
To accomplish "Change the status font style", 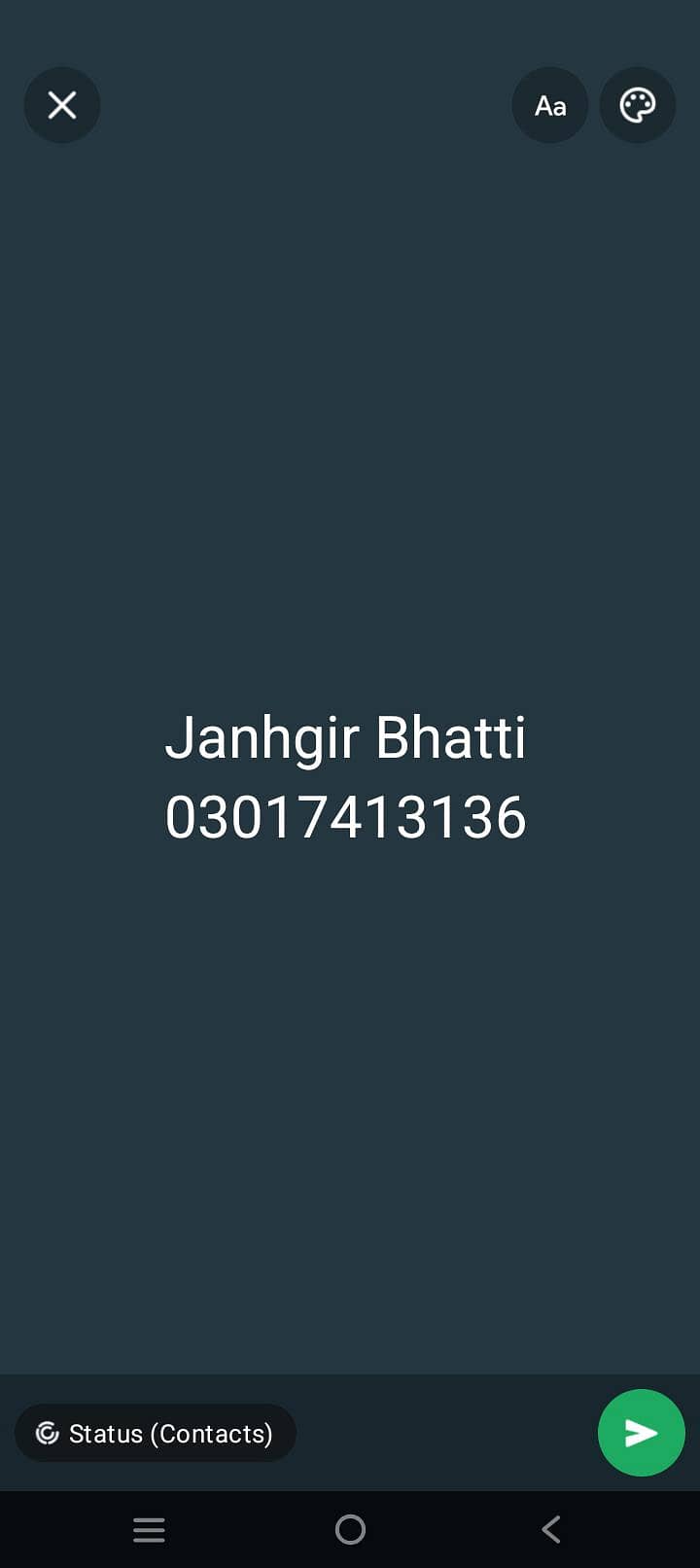I will 550,105.
